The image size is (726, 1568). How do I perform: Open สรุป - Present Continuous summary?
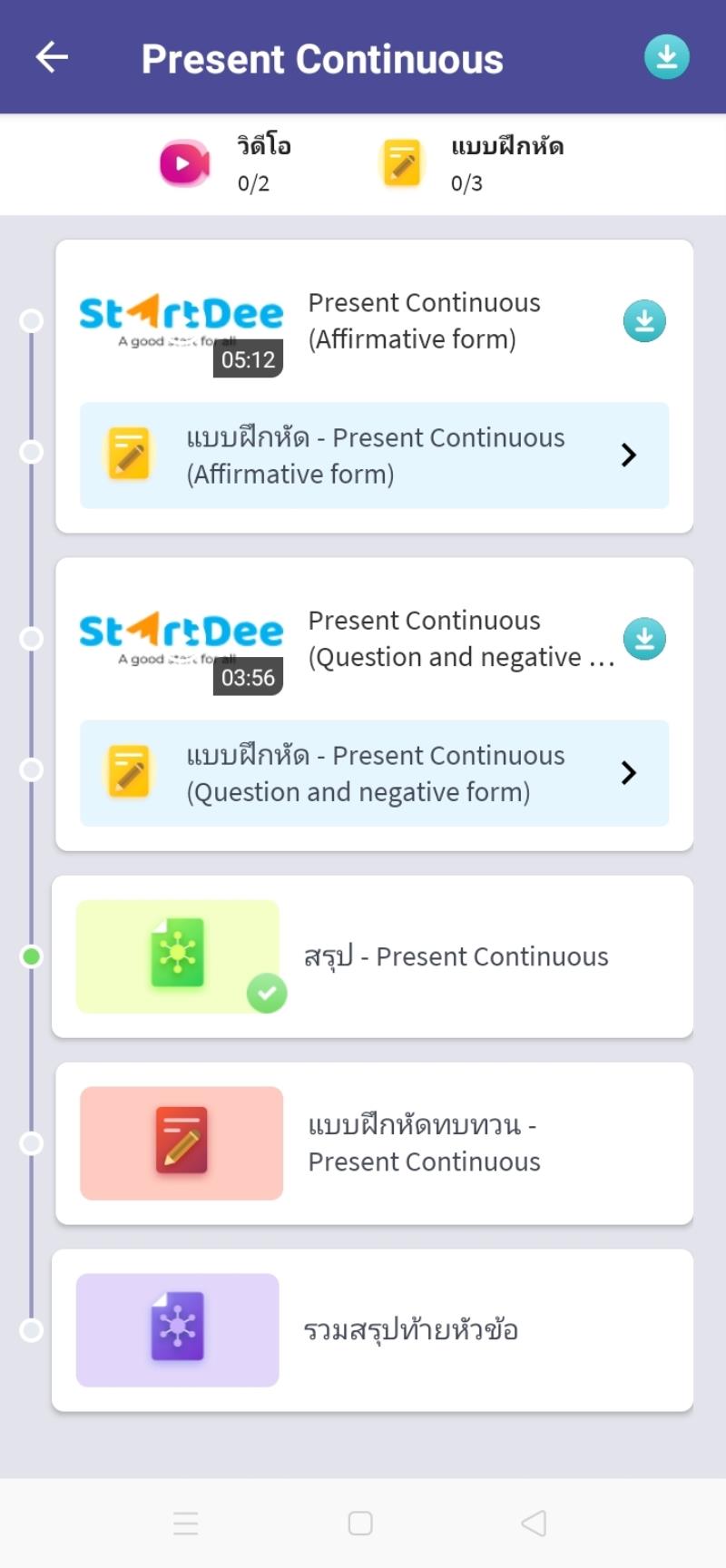pos(372,956)
